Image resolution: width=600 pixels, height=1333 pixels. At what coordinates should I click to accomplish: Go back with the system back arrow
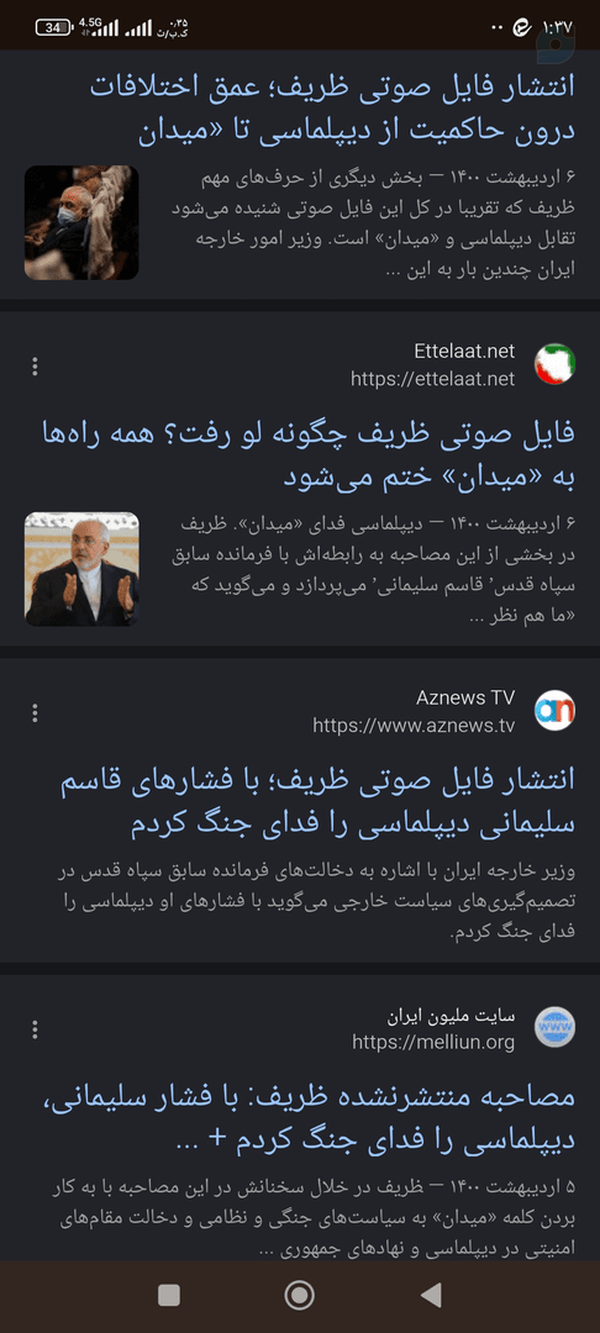pyautogui.click(x=431, y=1296)
